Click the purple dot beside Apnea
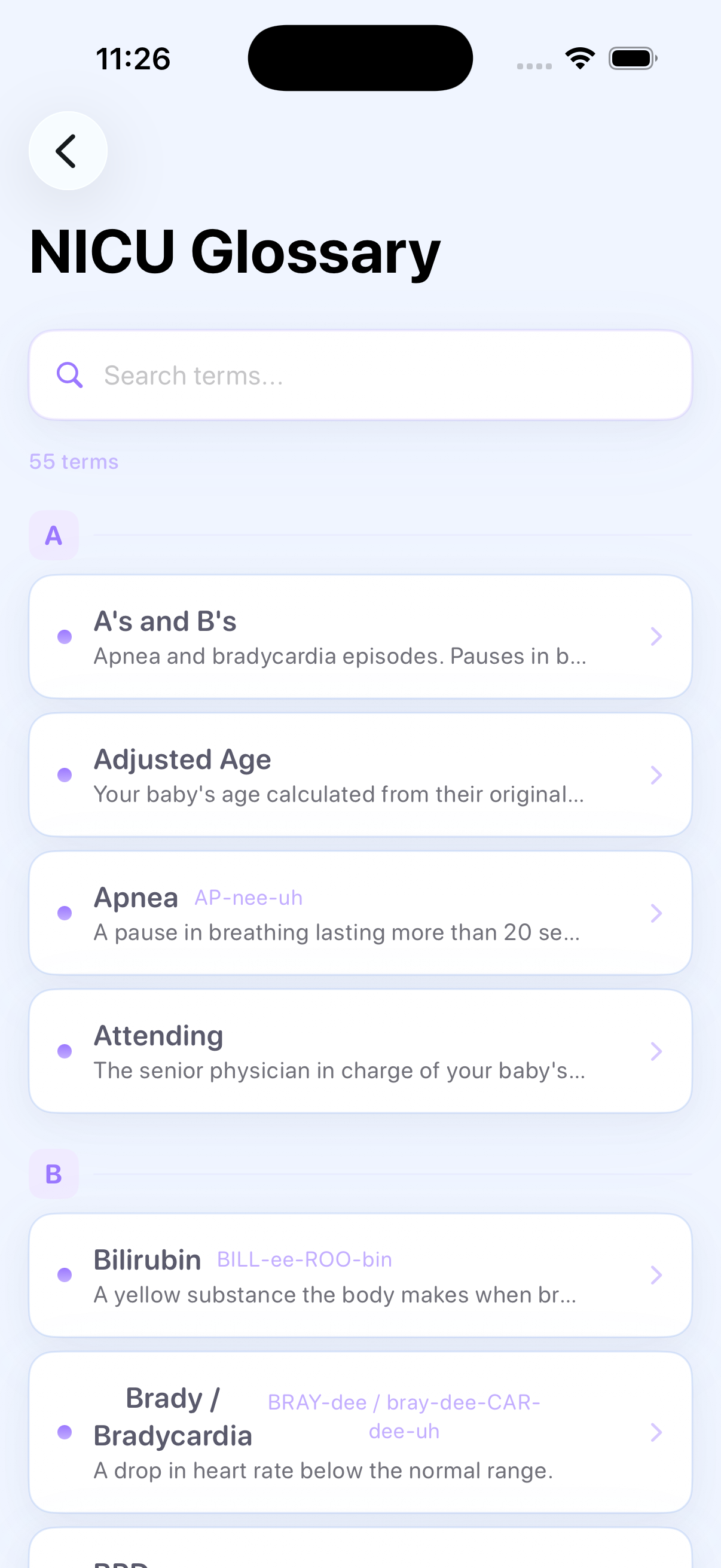This screenshot has height=1568, width=721. (x=65, y=913)
